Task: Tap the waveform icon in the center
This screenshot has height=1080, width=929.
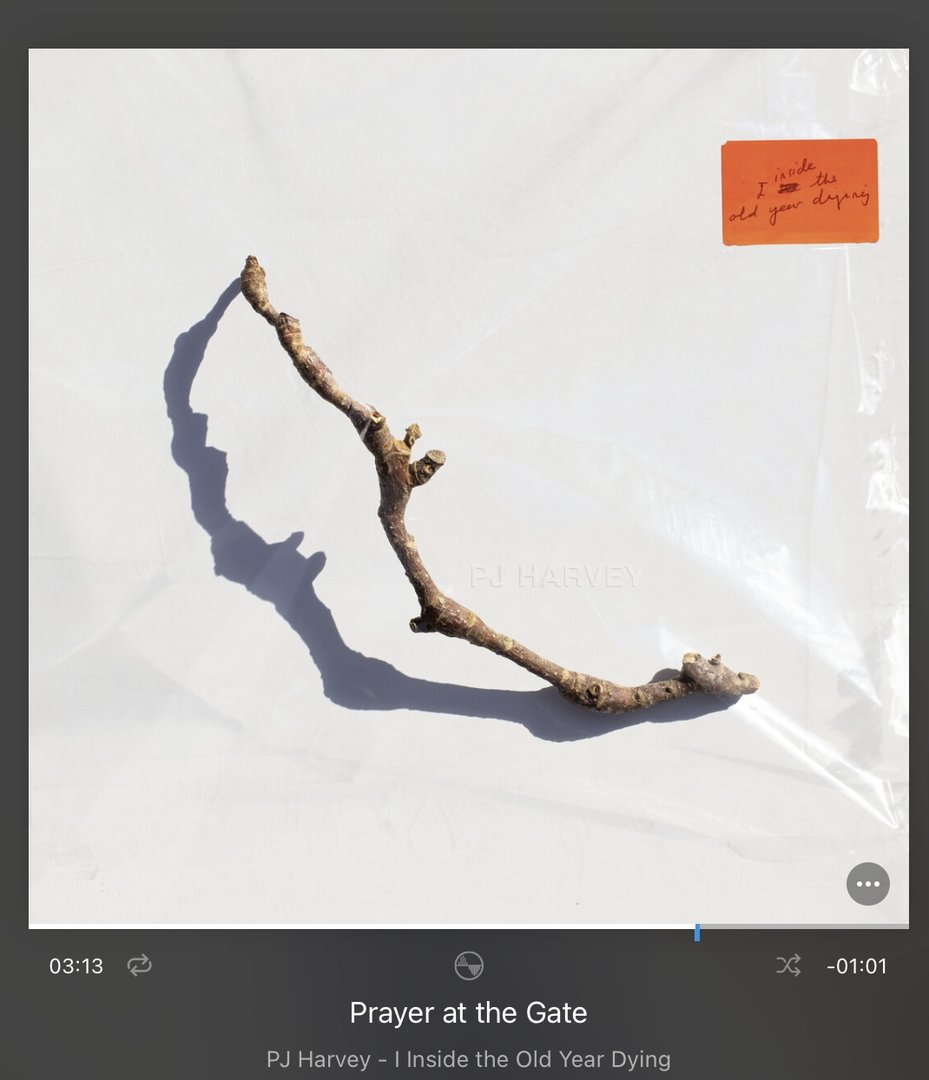Action: (468, 965)
